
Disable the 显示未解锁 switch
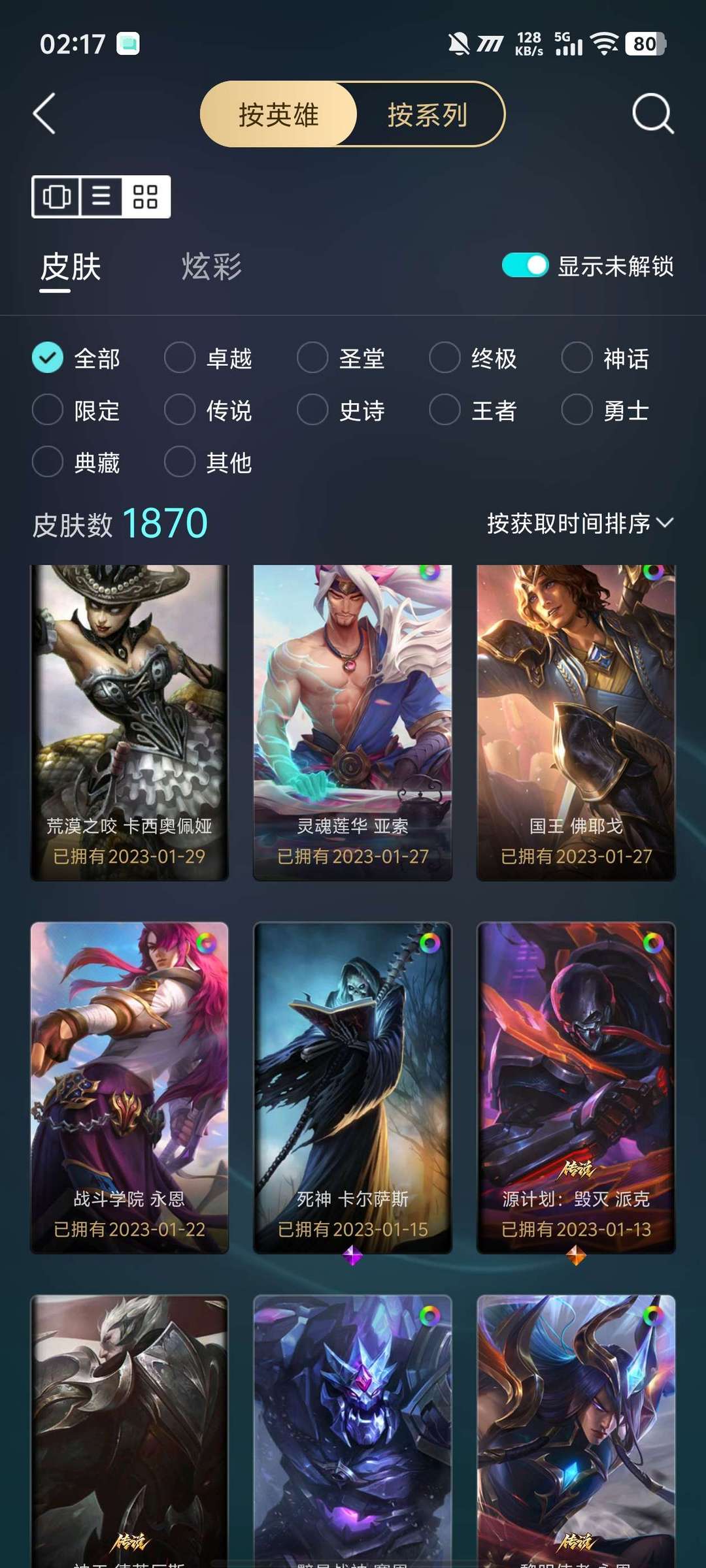524,266
